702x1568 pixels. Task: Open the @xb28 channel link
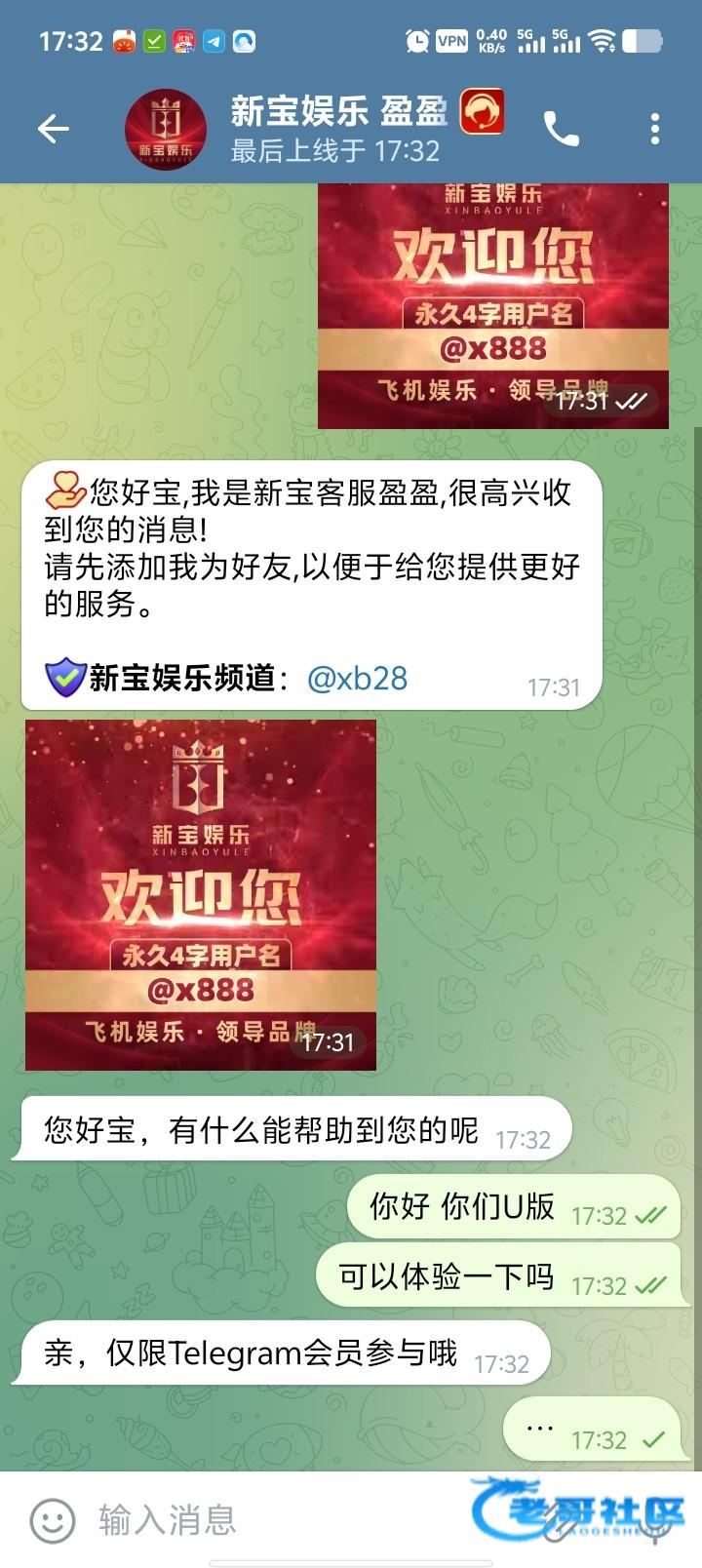click(x=357, y=679)
